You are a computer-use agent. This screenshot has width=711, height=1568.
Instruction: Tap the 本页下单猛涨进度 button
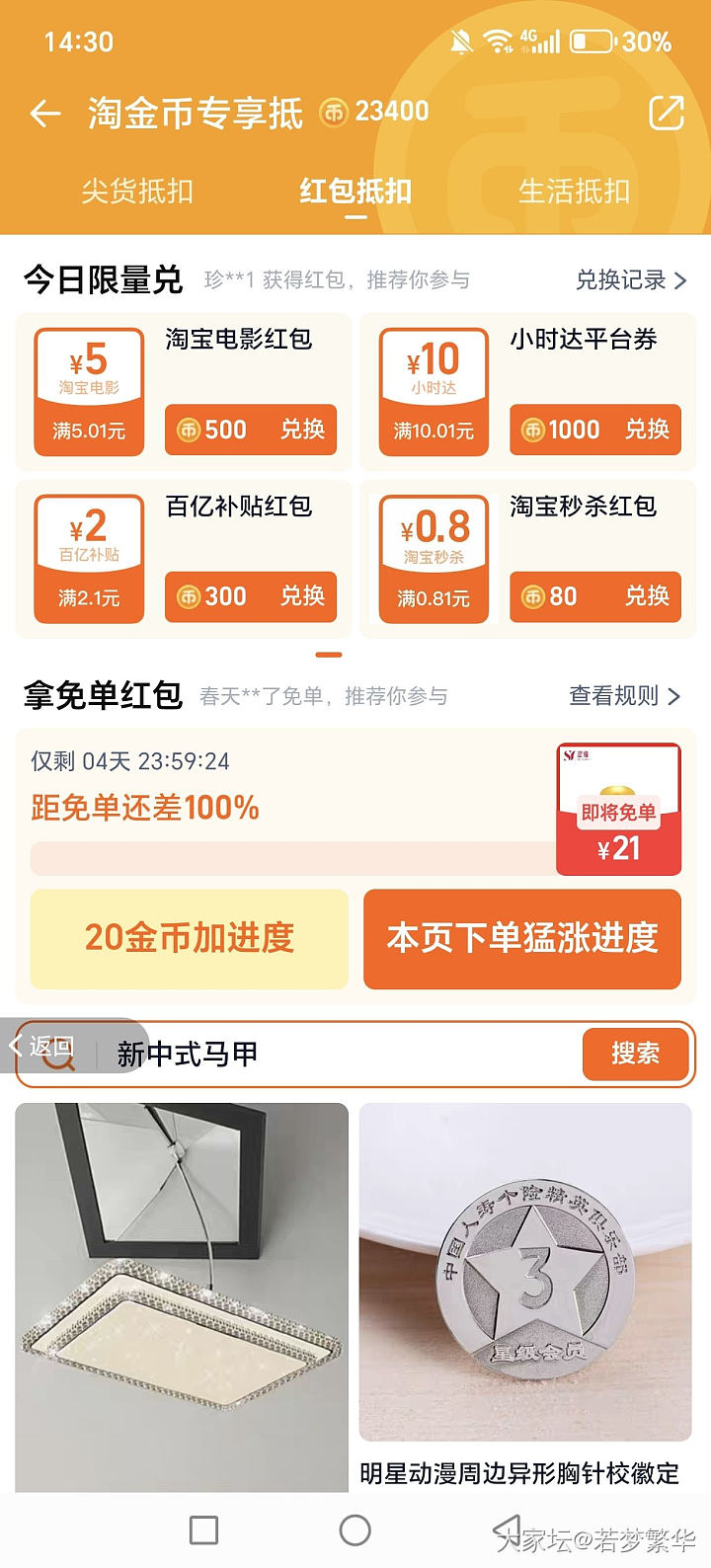pos(522,938)
